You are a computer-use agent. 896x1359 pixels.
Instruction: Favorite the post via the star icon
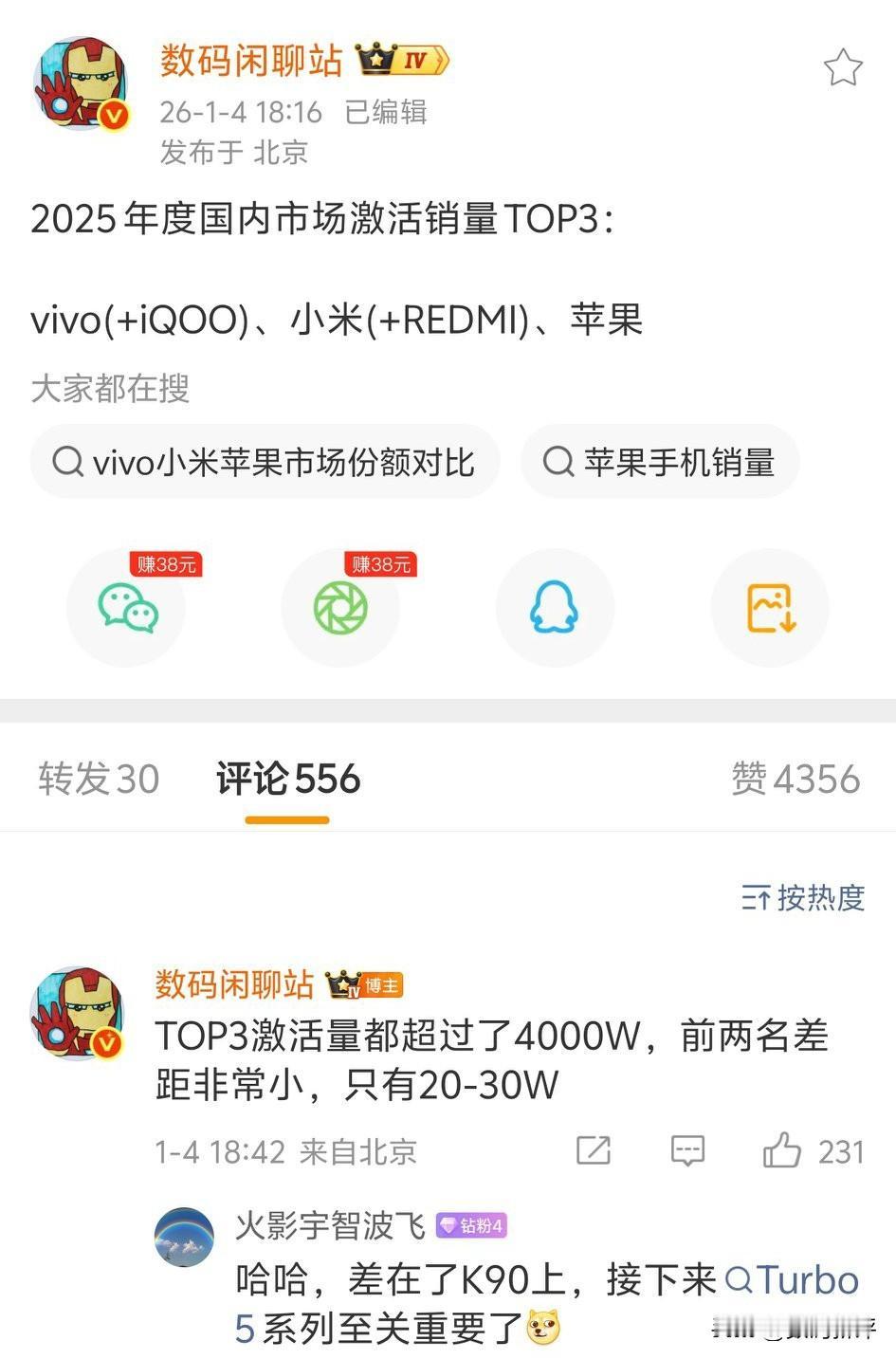click(843, 68)
